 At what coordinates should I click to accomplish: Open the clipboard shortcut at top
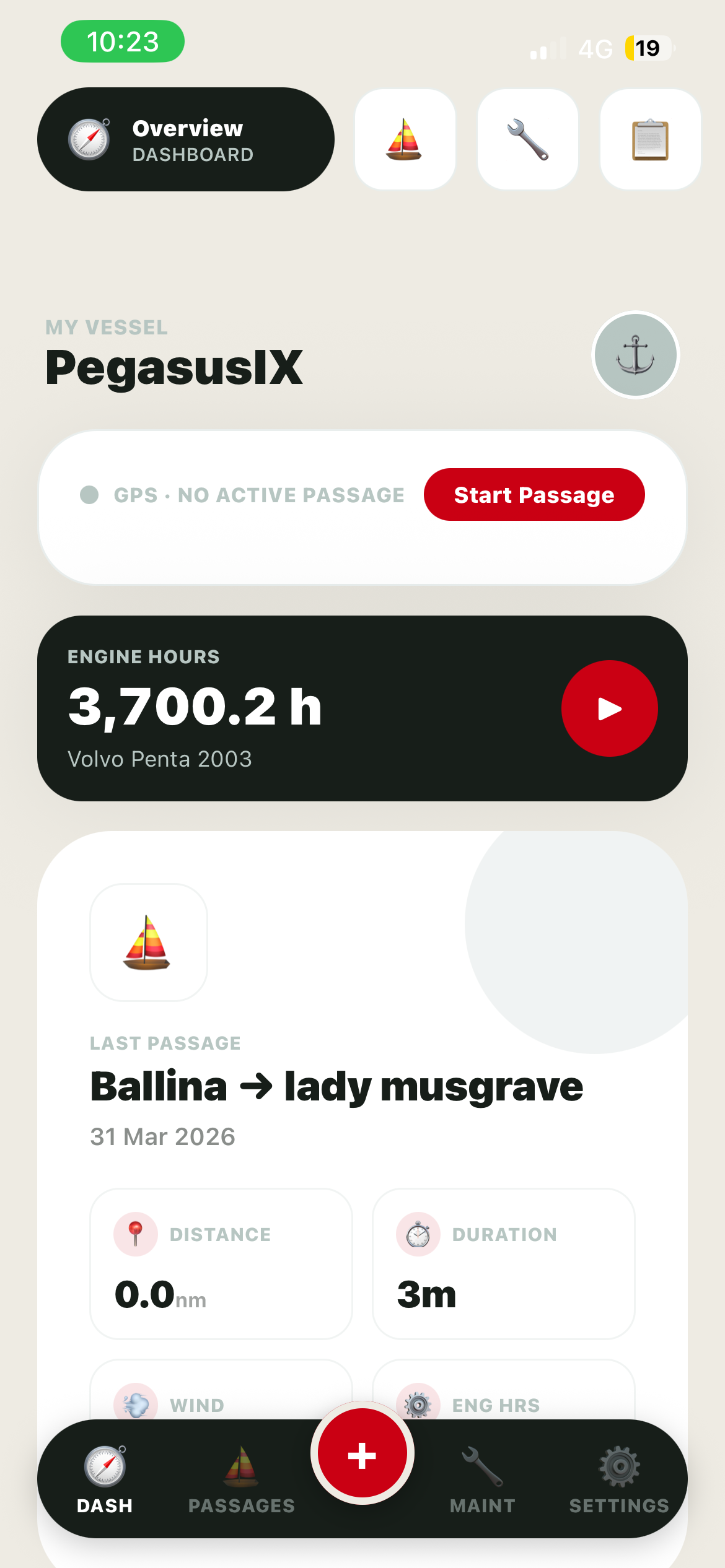point(650,139)
